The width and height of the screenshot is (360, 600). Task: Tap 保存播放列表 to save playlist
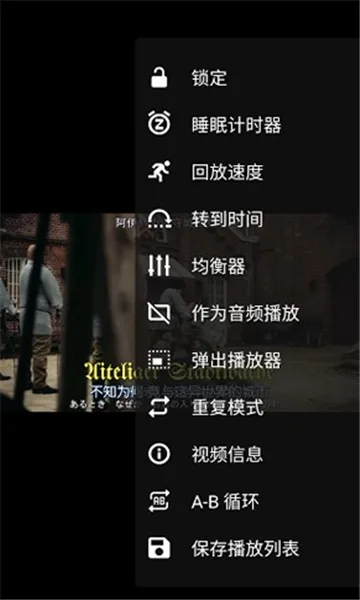click(x=248, y=549)
